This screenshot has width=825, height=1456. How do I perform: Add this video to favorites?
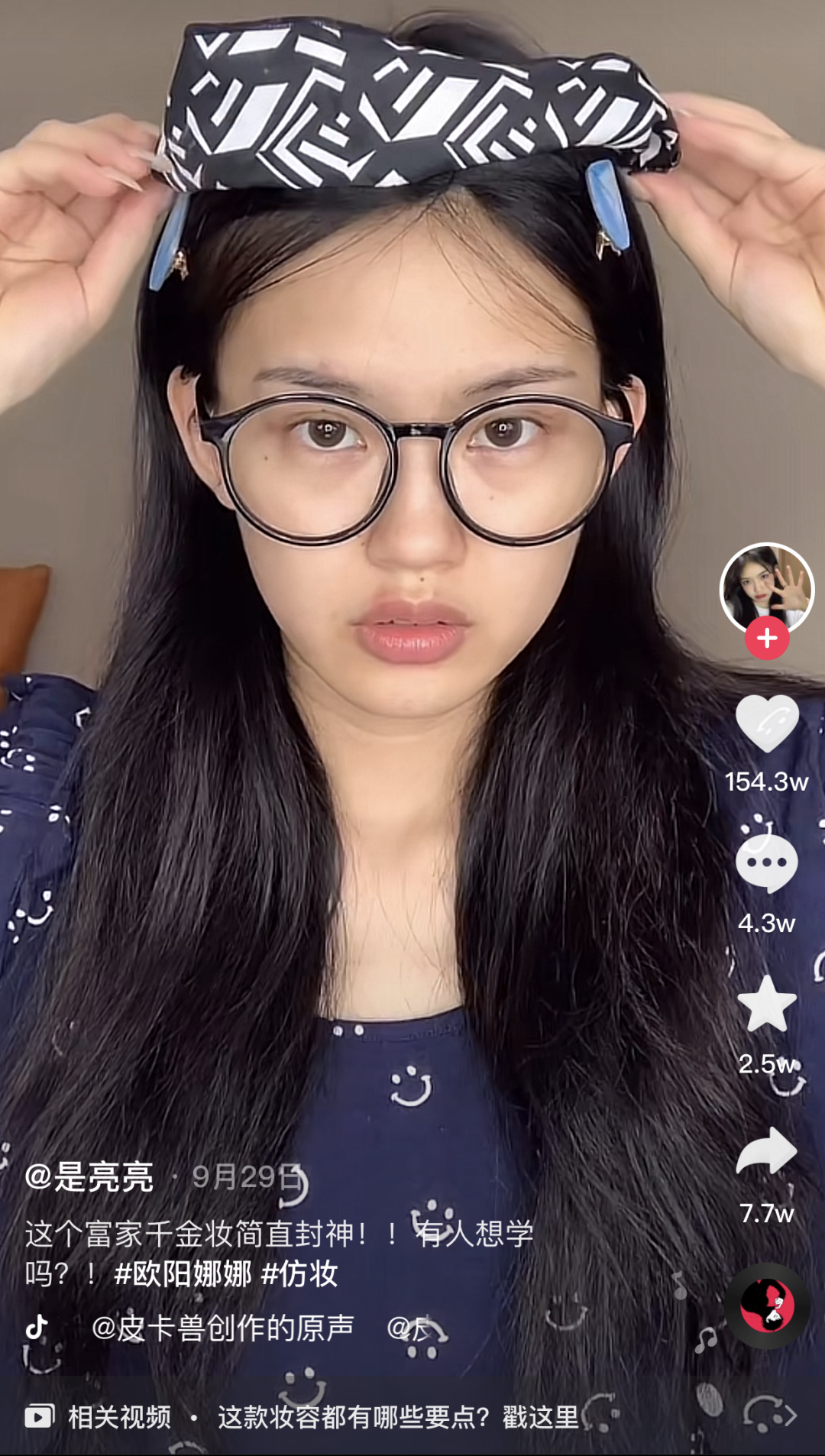[767, 1004]
